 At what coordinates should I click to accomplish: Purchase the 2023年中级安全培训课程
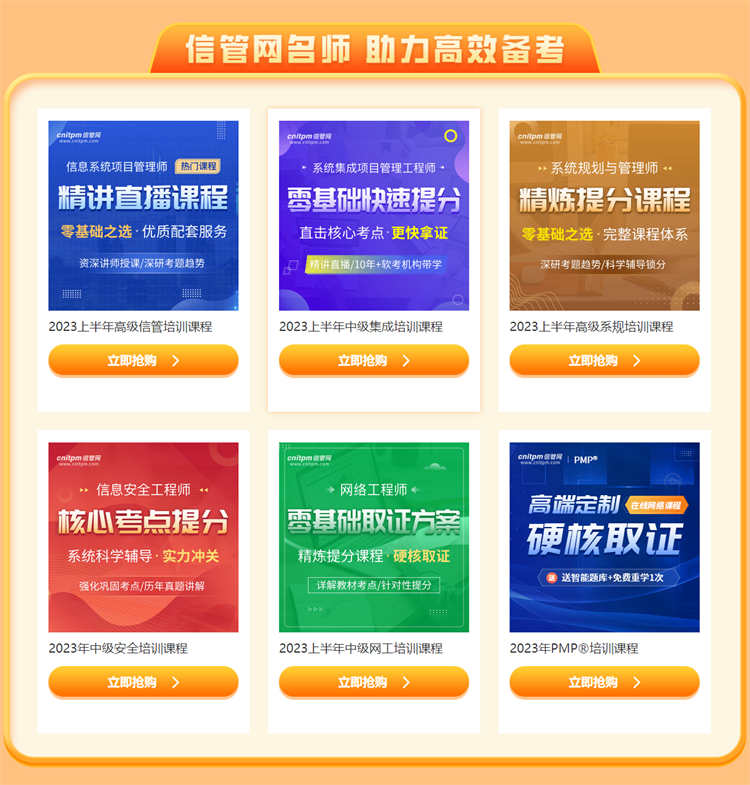[x=143, y=682]
